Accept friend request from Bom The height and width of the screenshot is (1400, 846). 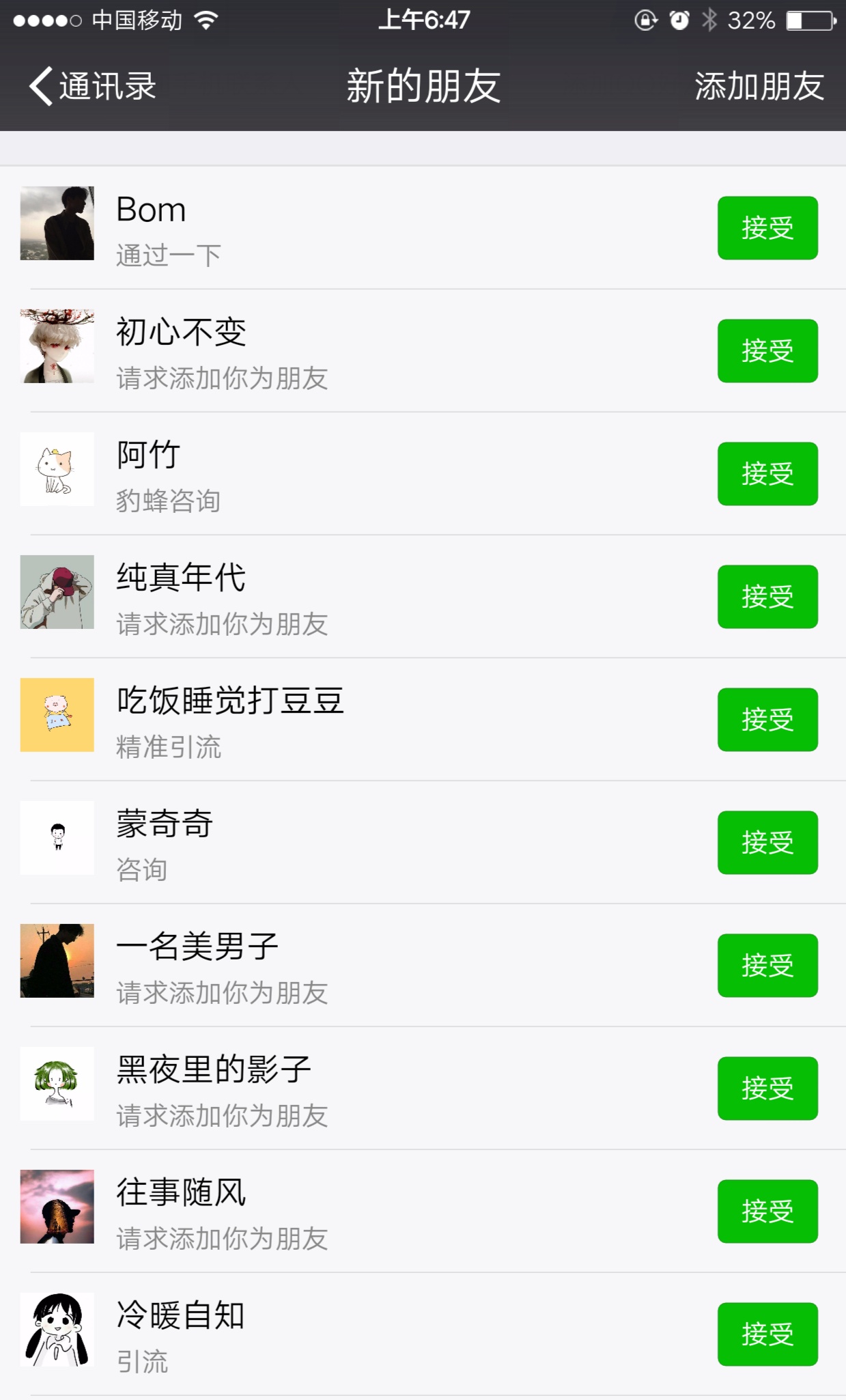[x=767, y=228]
